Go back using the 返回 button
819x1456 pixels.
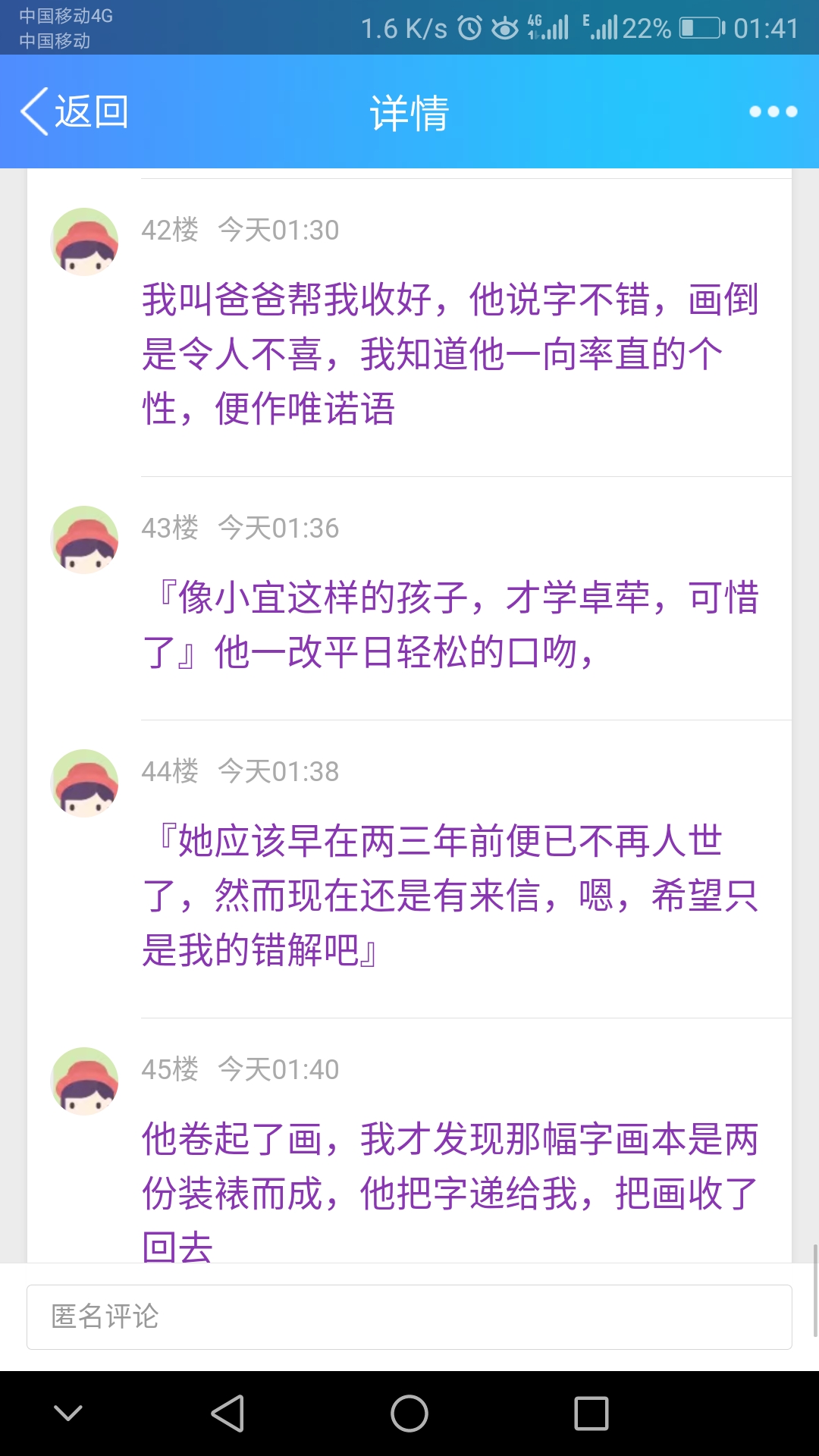[74, 112]
